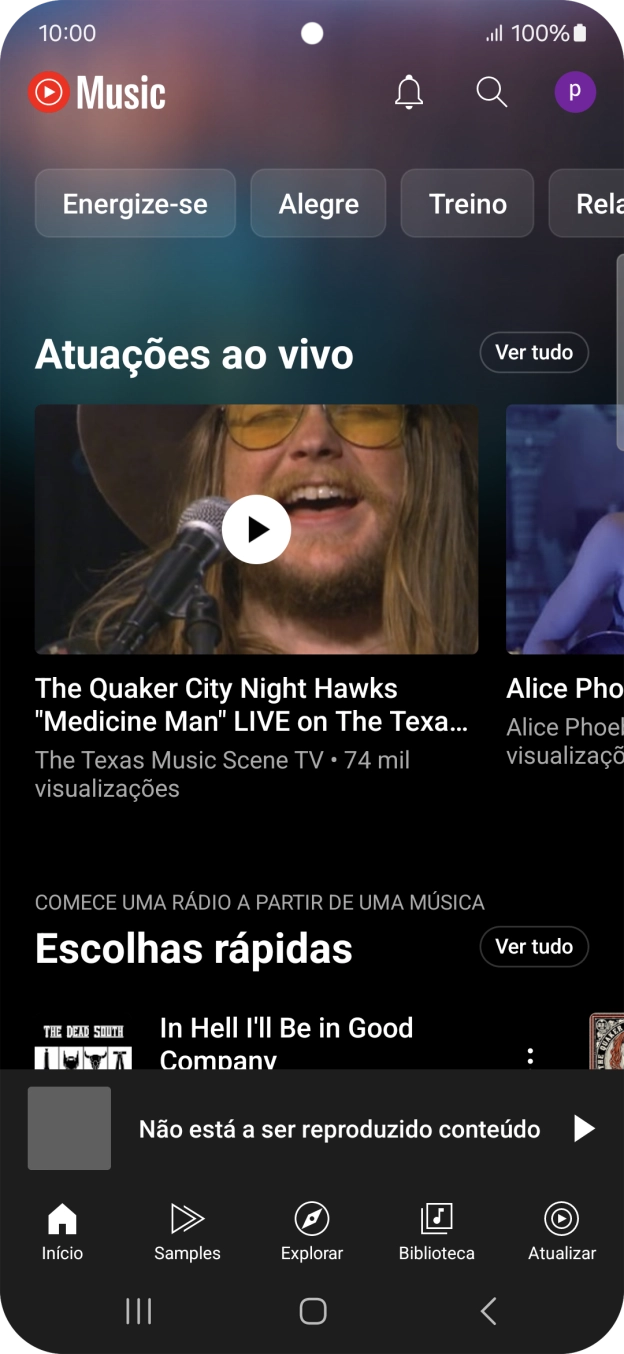624x1354 pixels.
Task: Select the Alegre mood chip
Action: click(x=318, y=204)
